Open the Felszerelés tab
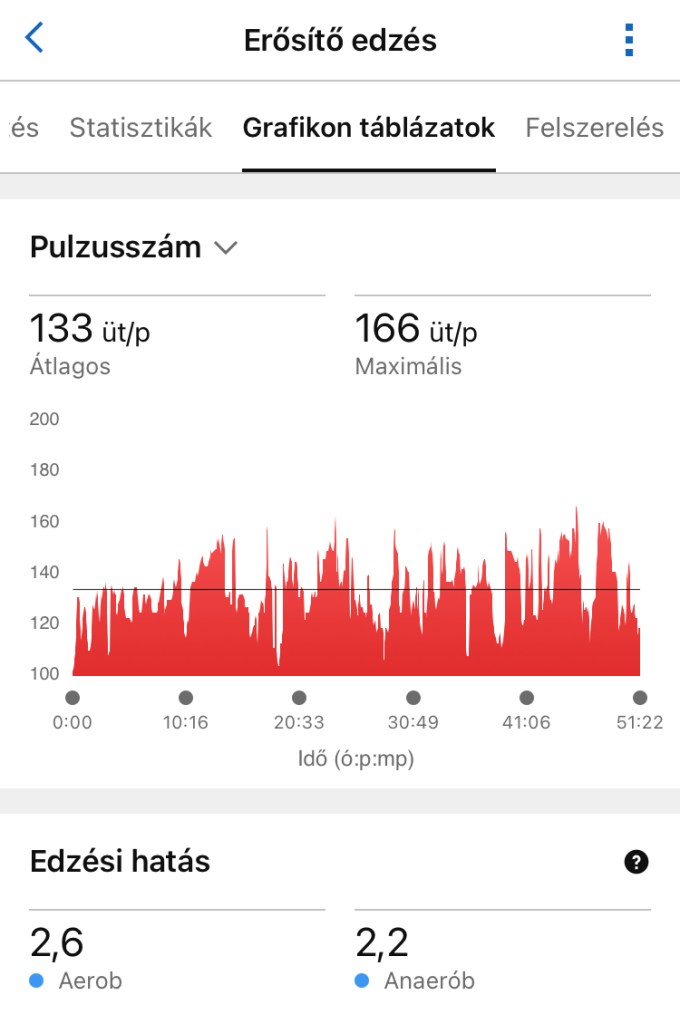The width and height of the screenshot is (680, 1024). tap(594, 128)
